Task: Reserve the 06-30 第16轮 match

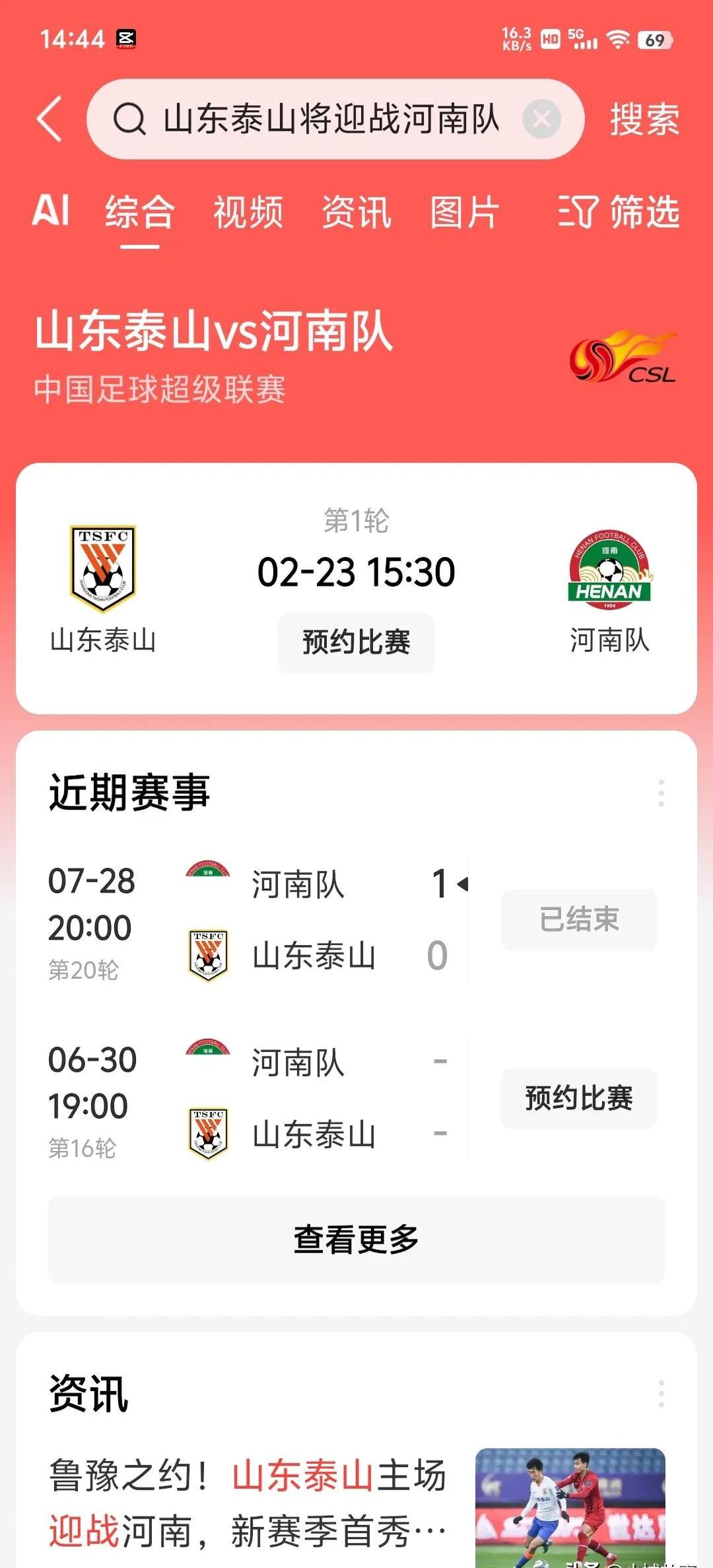Action: pos(578,1098)
